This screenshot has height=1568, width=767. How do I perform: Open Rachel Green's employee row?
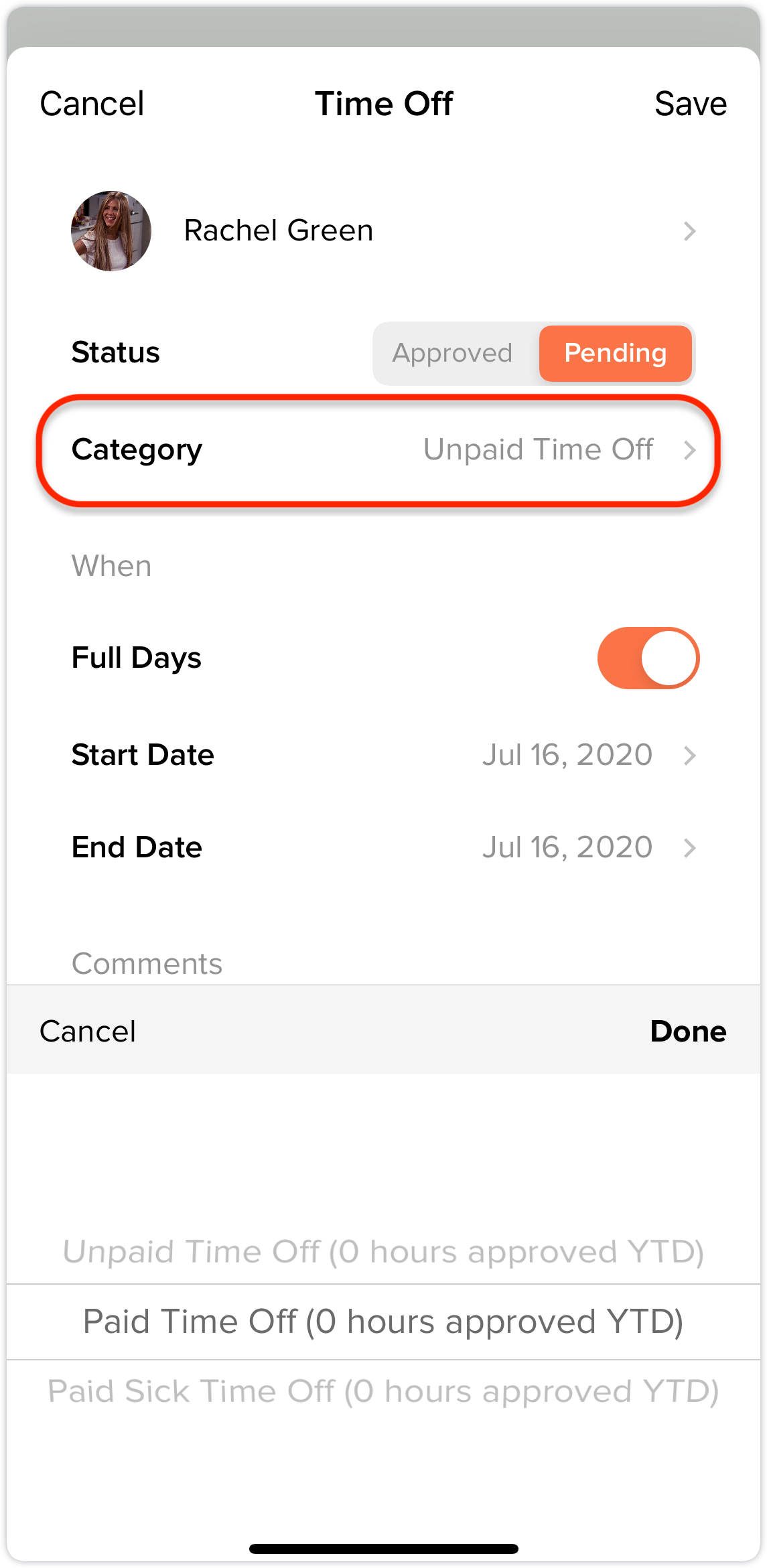(x=383, y=231)
